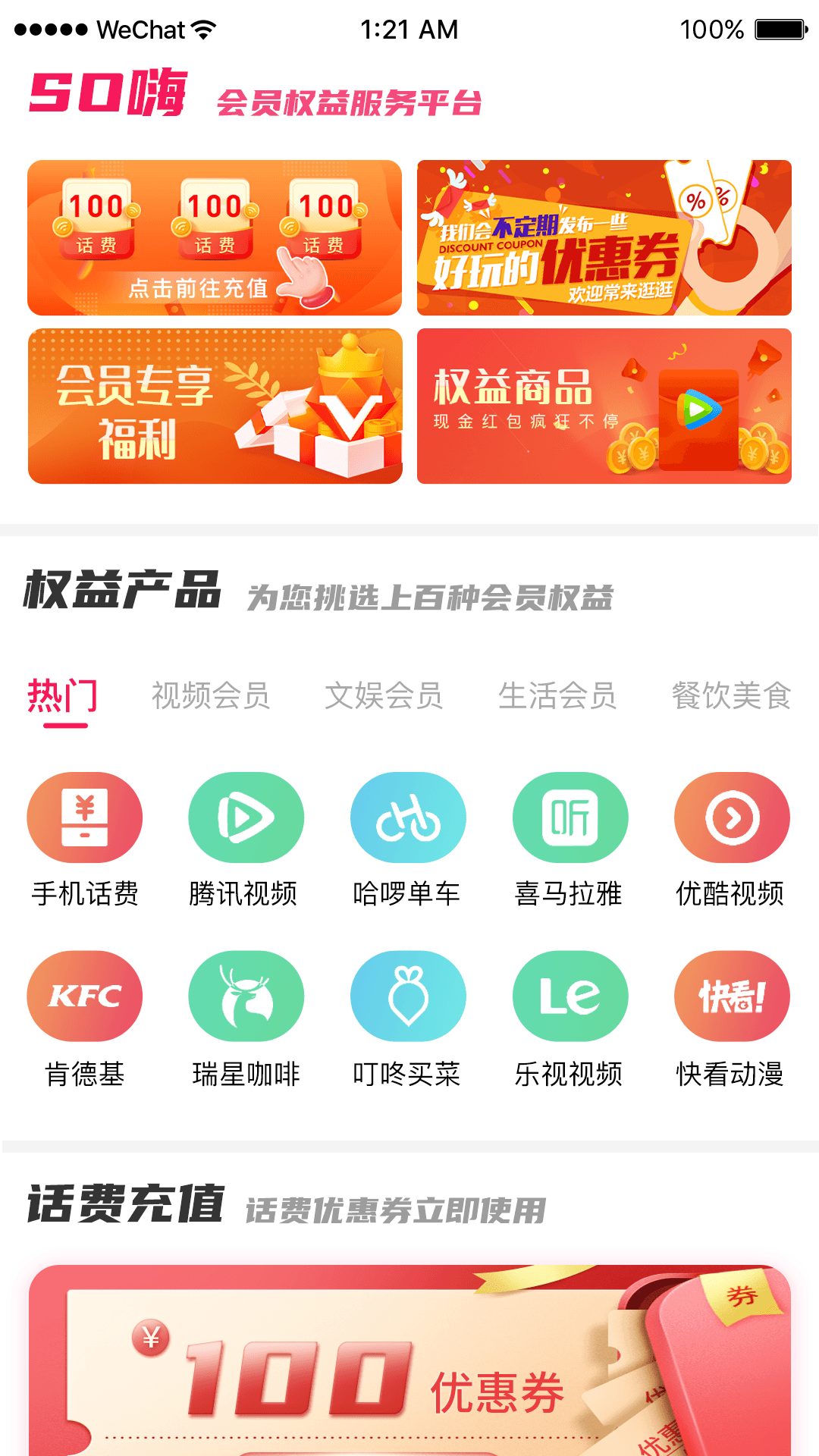
Task: Select the 生活会员 tab
Action: coord(559,696)
